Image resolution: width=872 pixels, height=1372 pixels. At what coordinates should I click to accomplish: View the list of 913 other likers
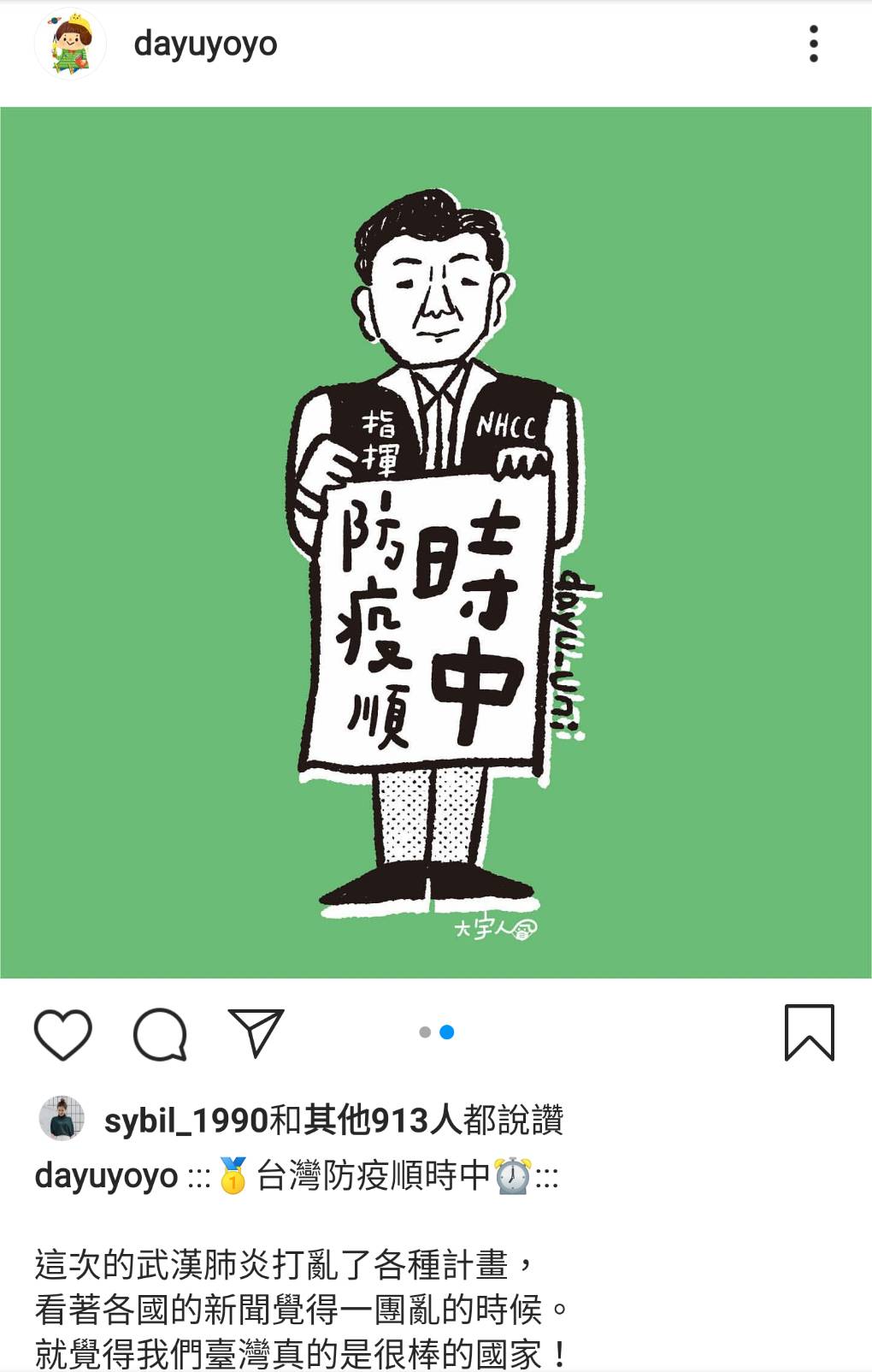(x=416, y=1120)
